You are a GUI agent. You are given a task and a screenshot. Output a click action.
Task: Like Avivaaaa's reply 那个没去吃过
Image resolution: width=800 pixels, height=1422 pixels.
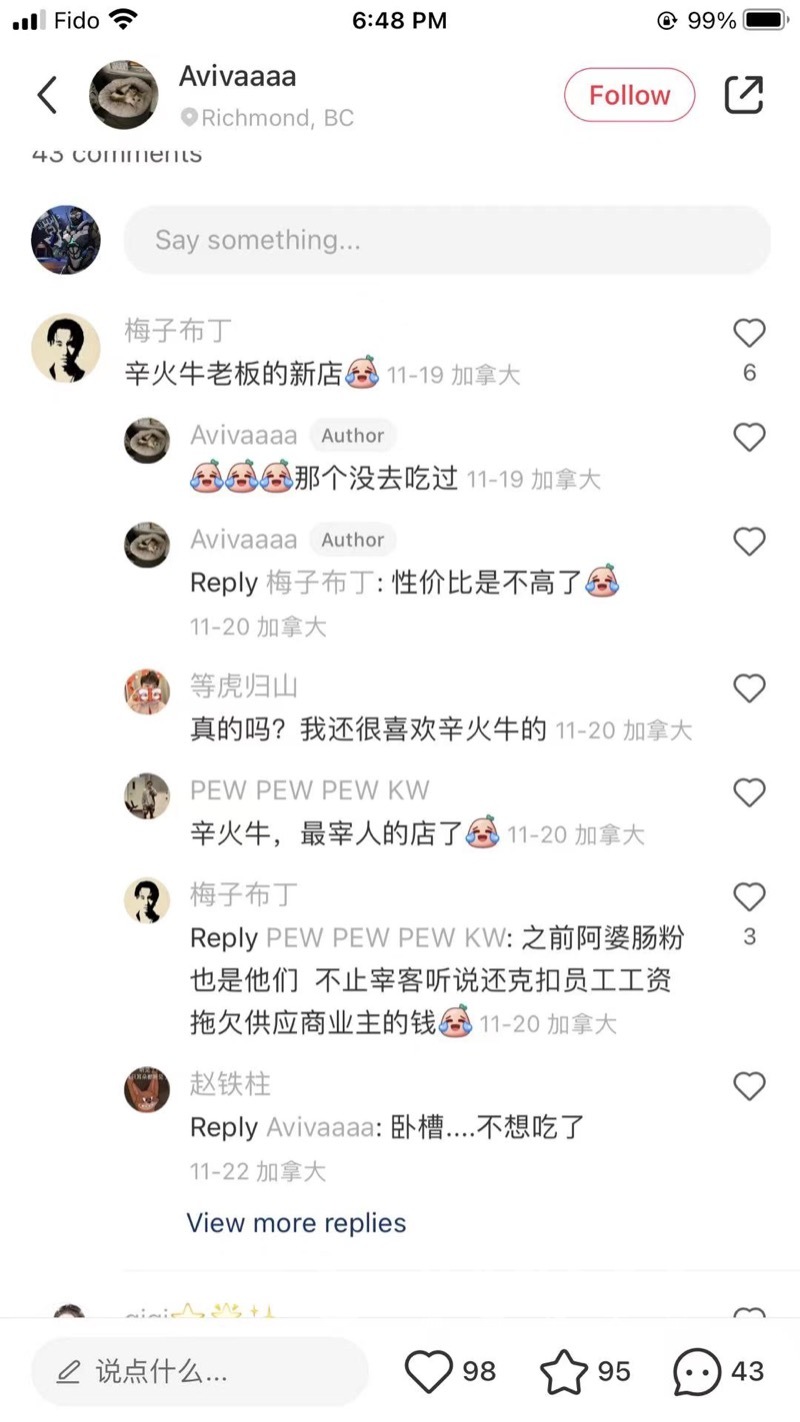point(749,437)
